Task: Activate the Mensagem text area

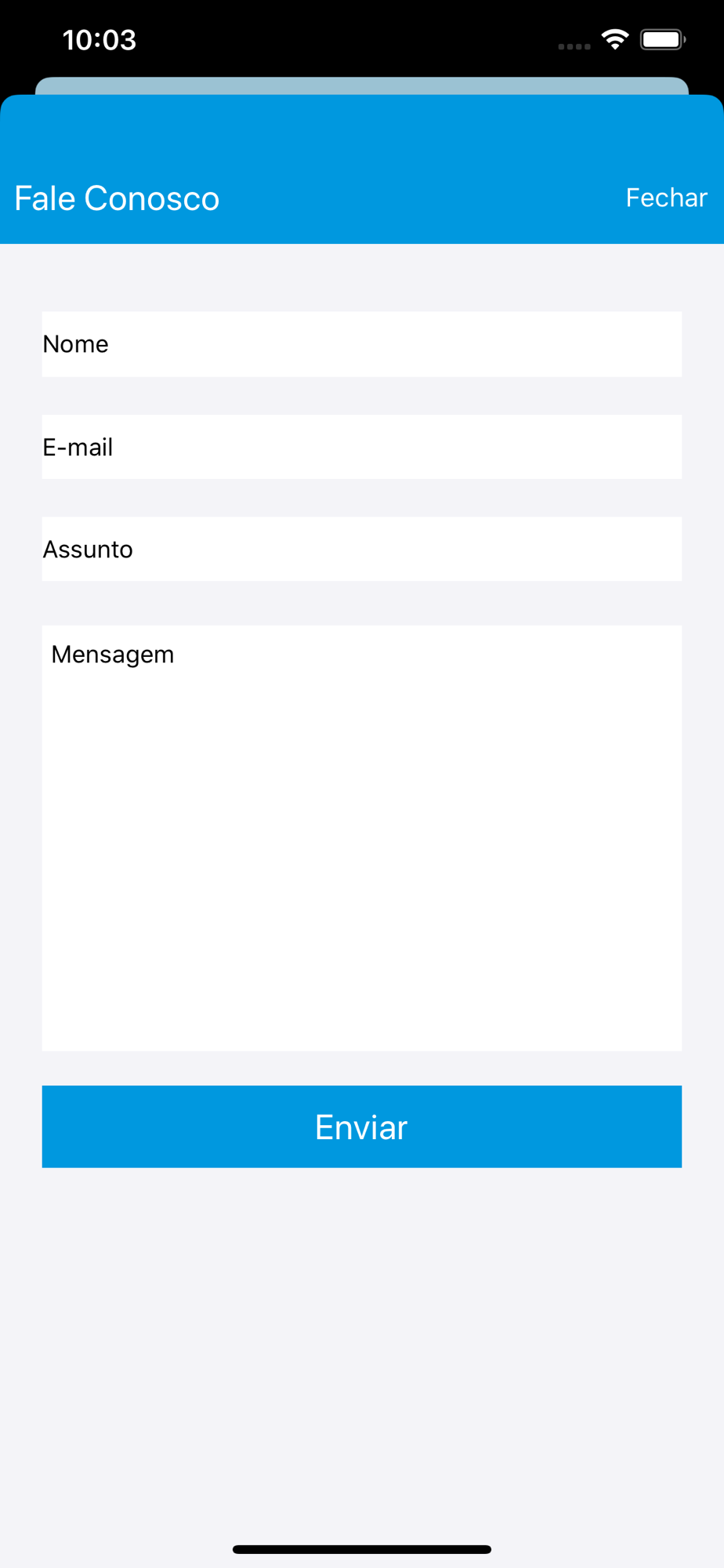Action: (361, 837)
